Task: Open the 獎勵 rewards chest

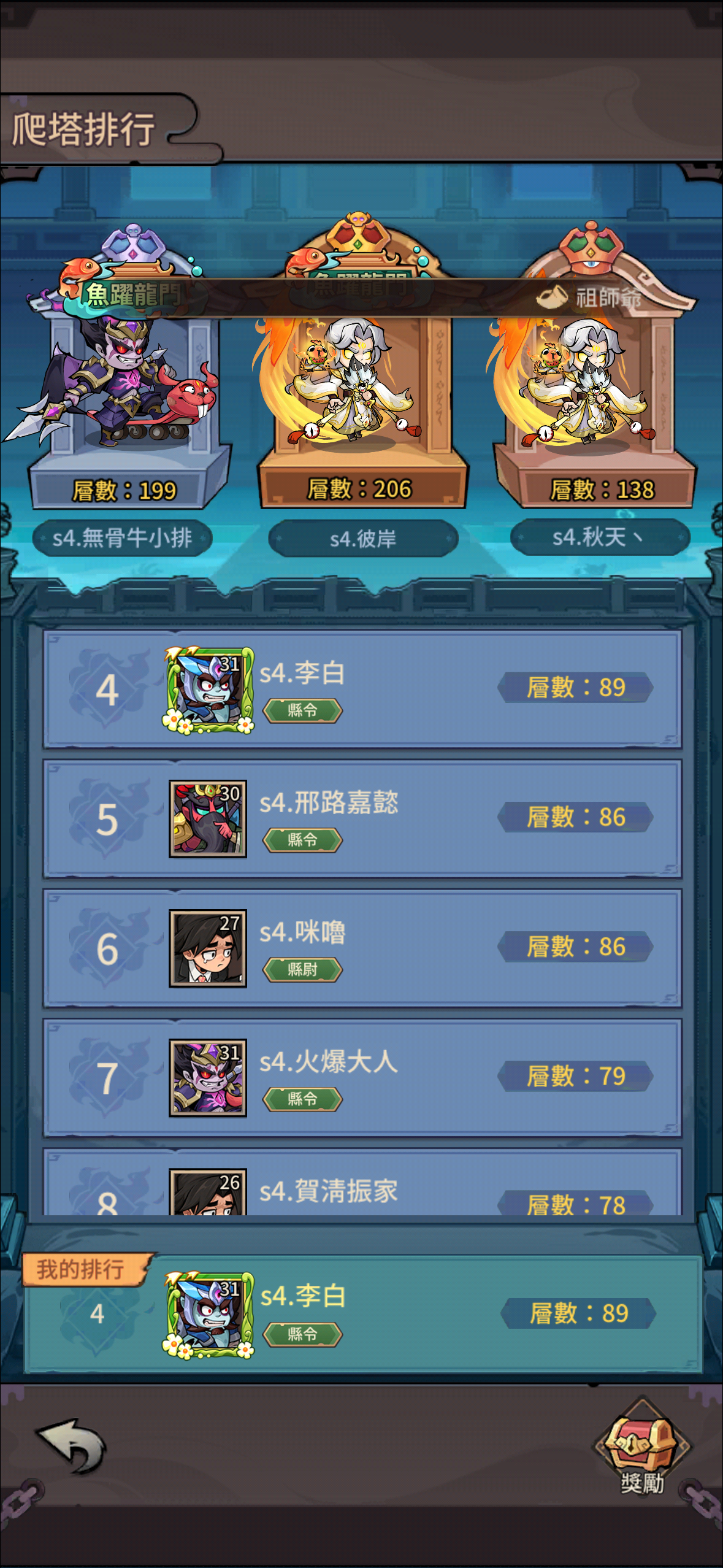Action: click(642, 1447)
